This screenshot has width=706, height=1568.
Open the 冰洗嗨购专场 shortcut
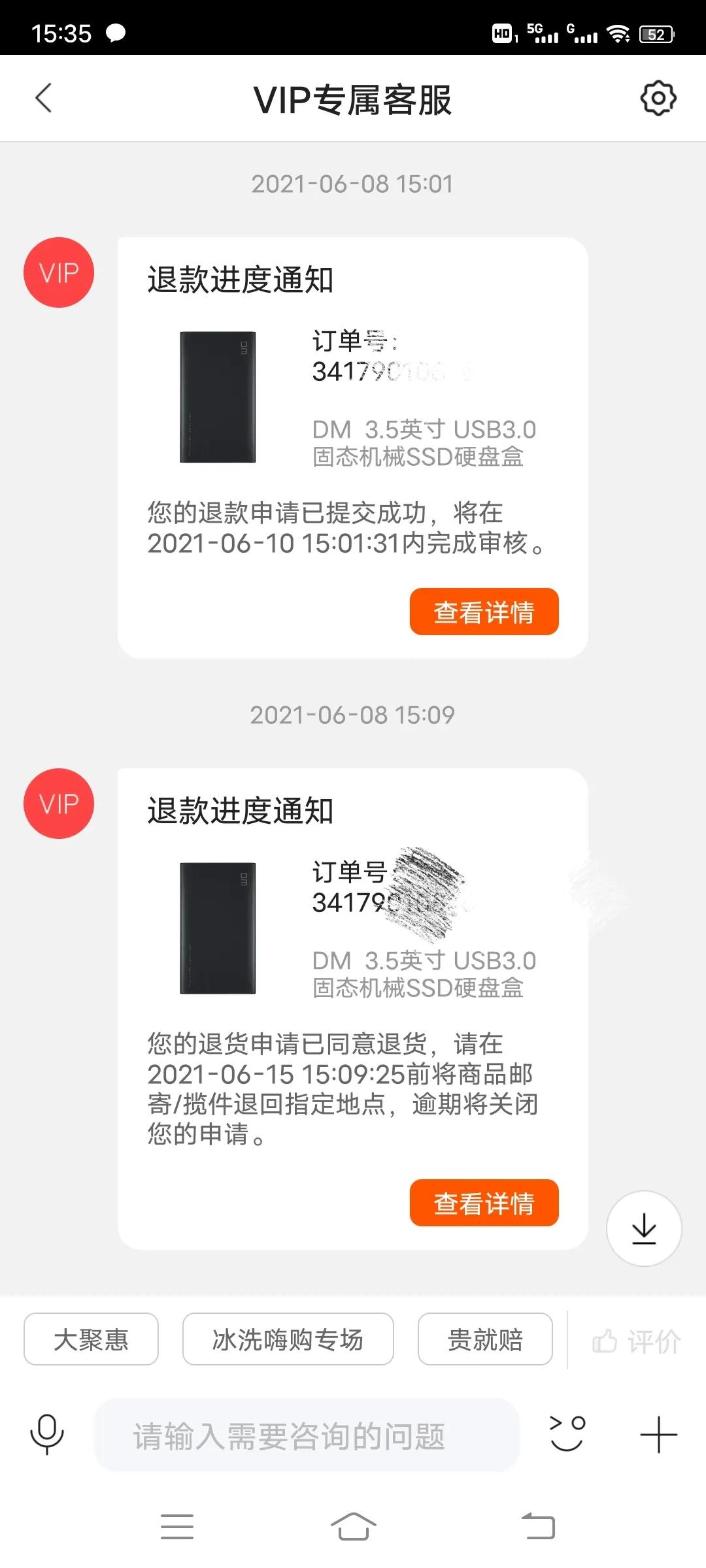pos(288,1339)
